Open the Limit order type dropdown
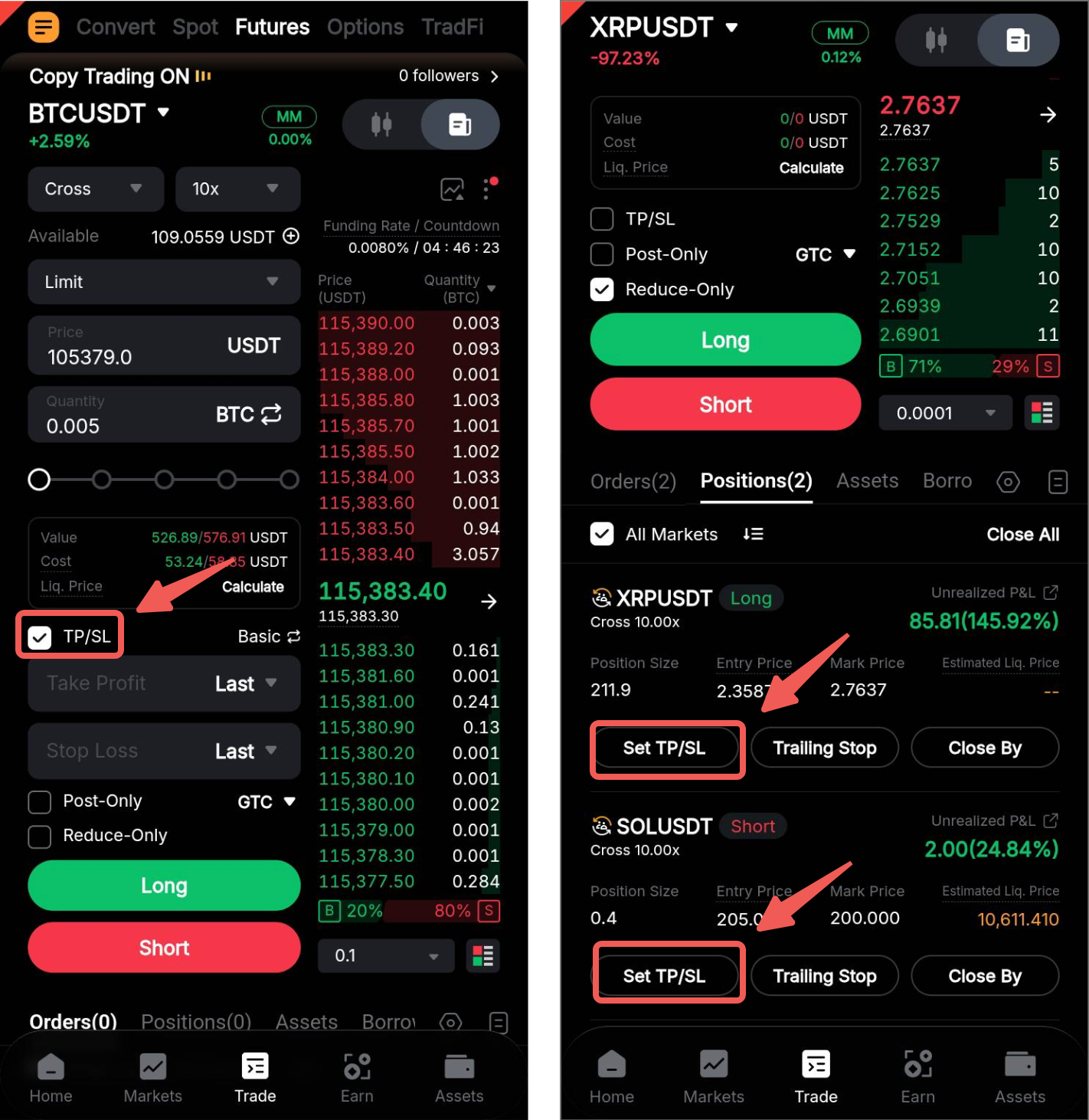 pyautogui.click(x=164, y=282)
